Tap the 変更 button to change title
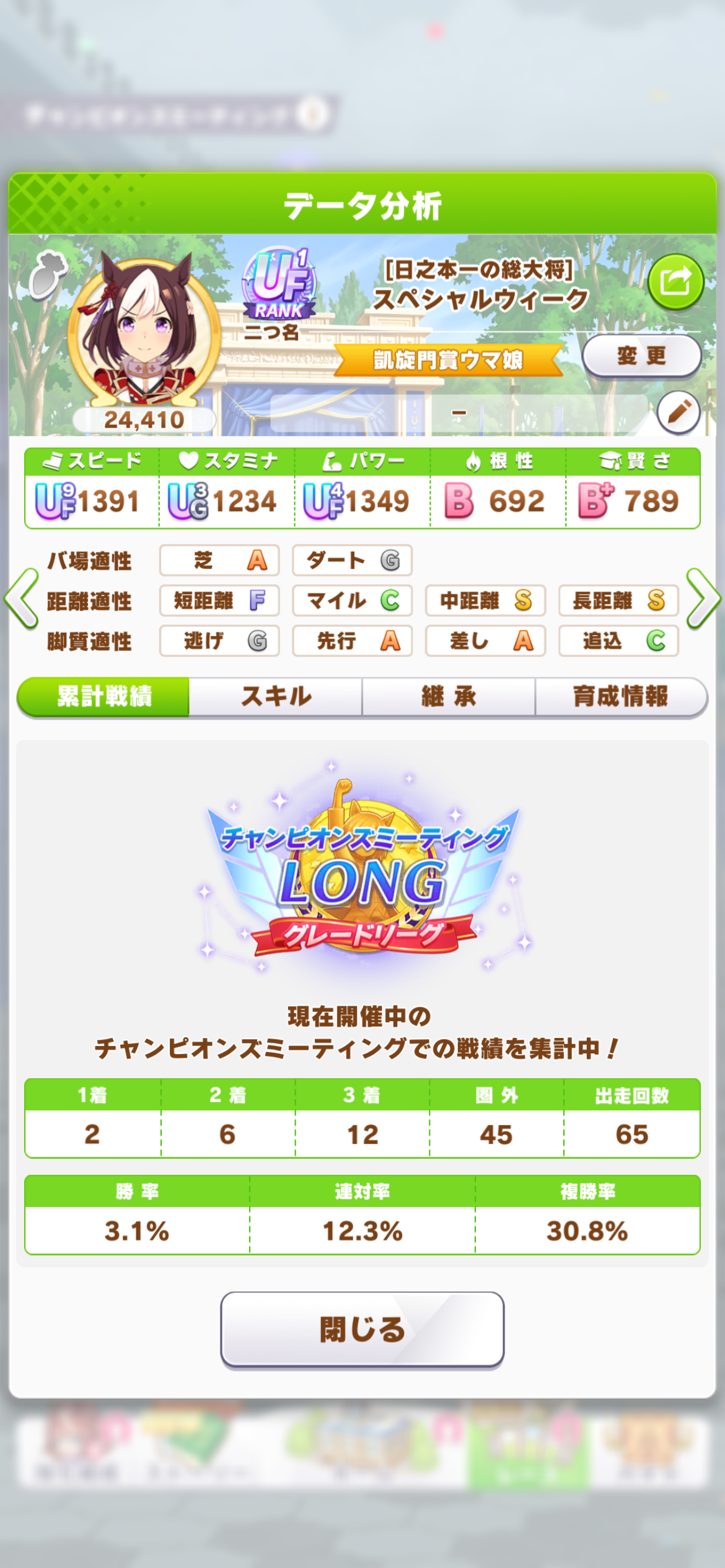Viewport: 725px width, 1568px height. pyautogui.click(x=641, y=356)
